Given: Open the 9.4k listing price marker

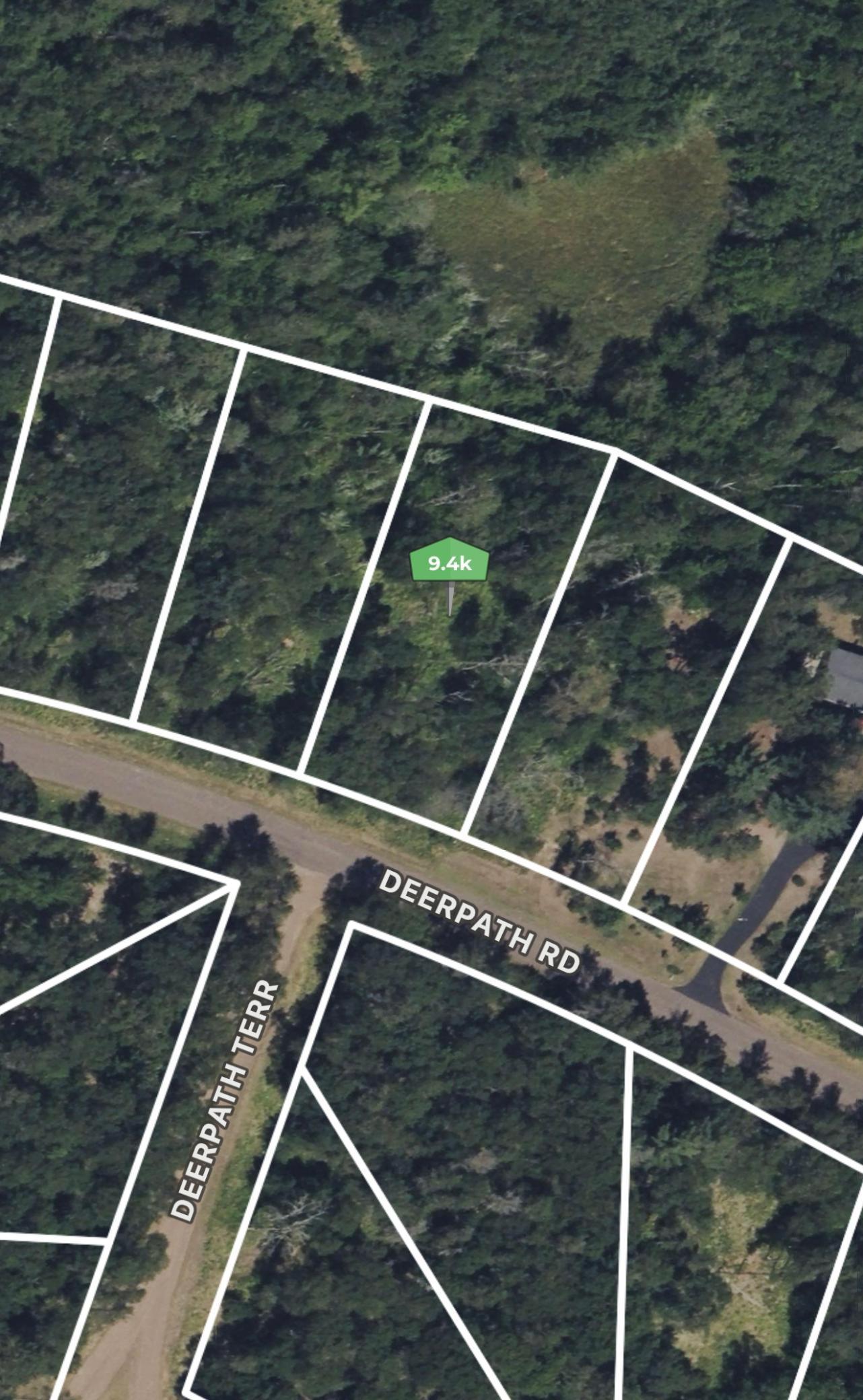Looking at the screenshot, I should (449, 562).
